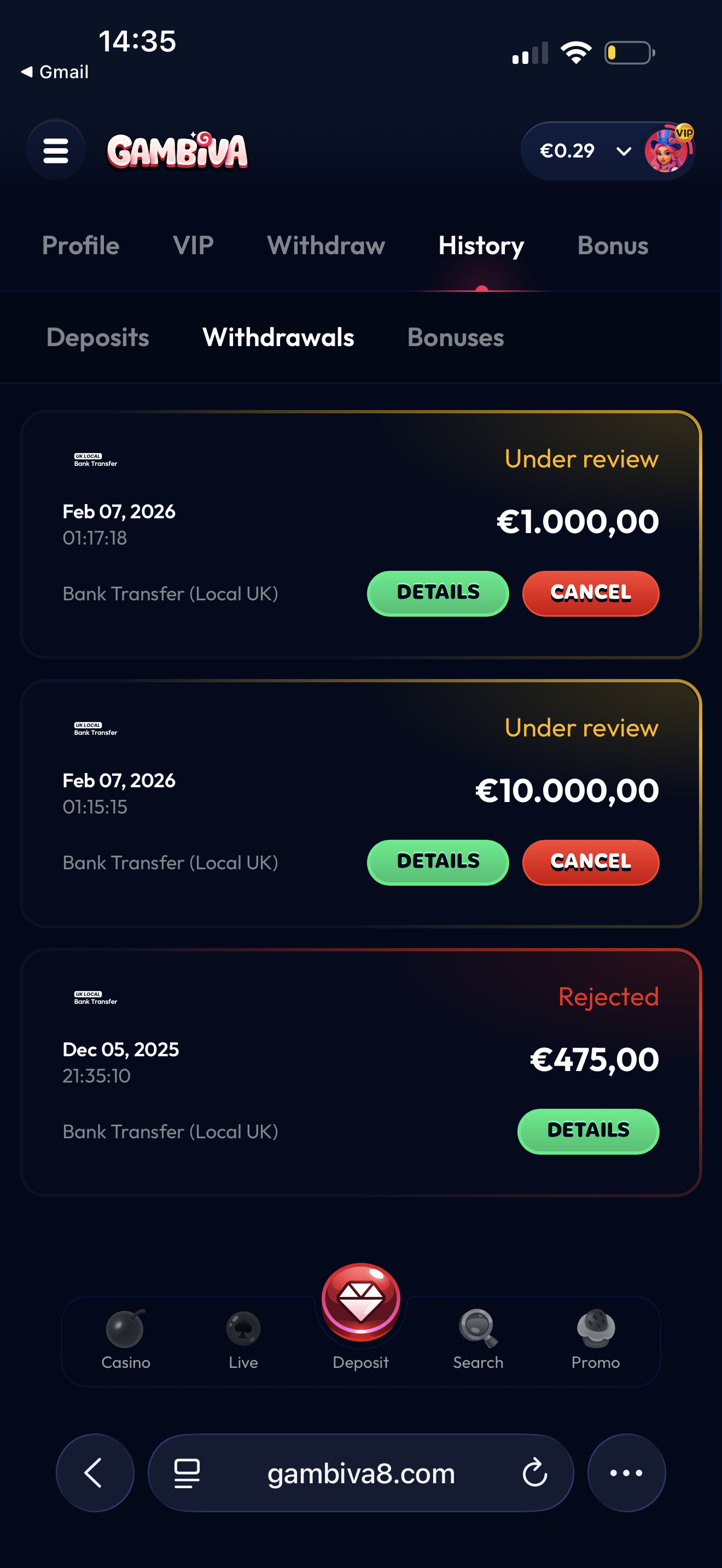This screenshot has width=722, height=1568.
Task: Cancel the €1.000,00 withdrawal
Action: click(x=590, y=593)
